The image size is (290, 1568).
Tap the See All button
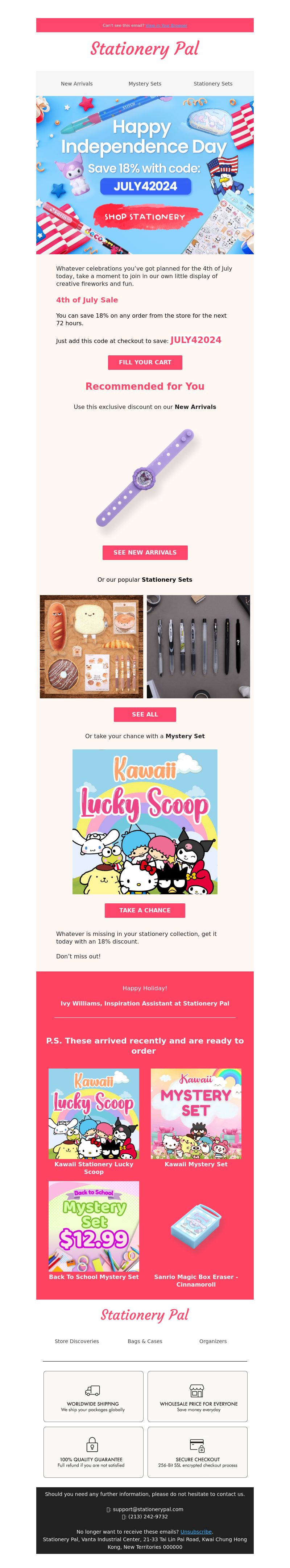[x=145, y=714]
